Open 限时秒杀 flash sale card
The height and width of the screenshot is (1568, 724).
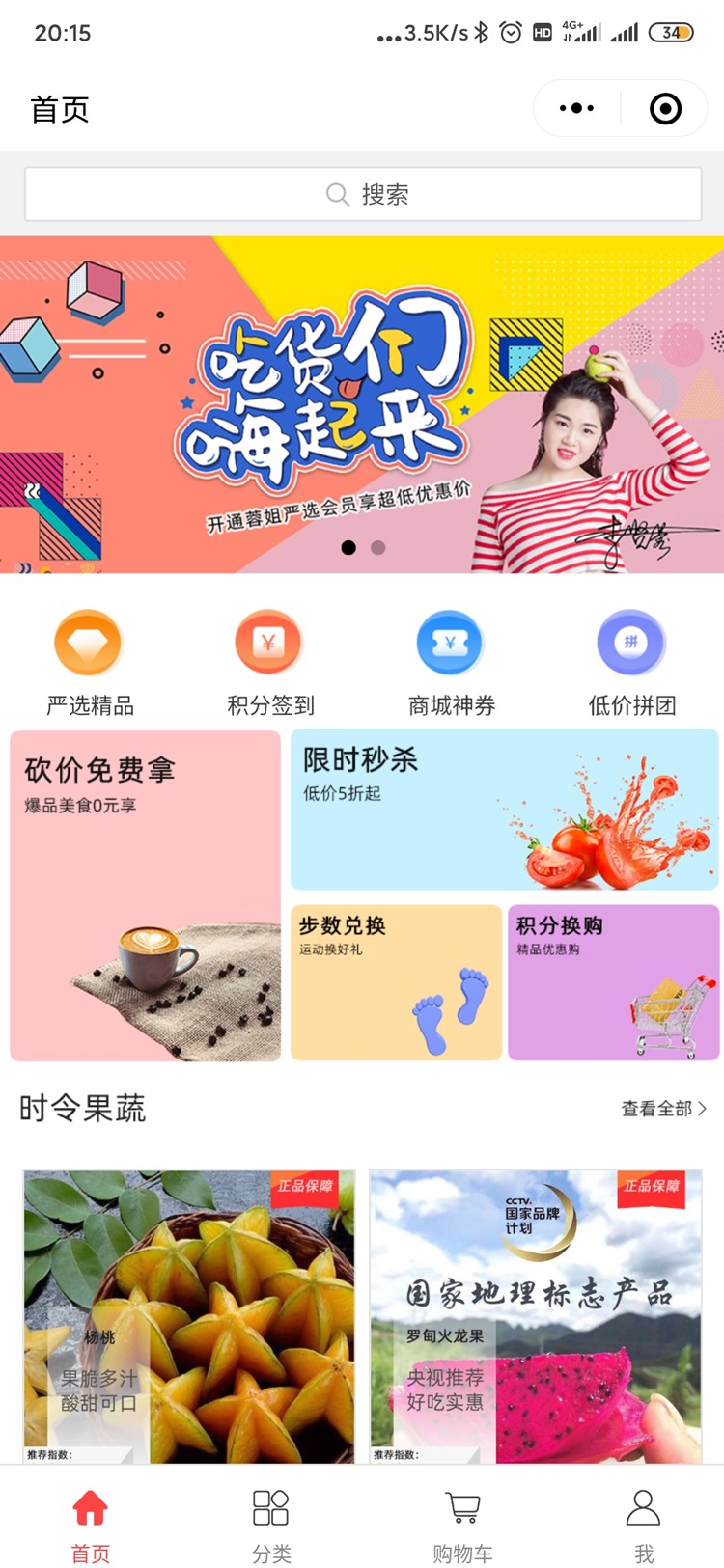pyautogui.click(x=505, y=810)
